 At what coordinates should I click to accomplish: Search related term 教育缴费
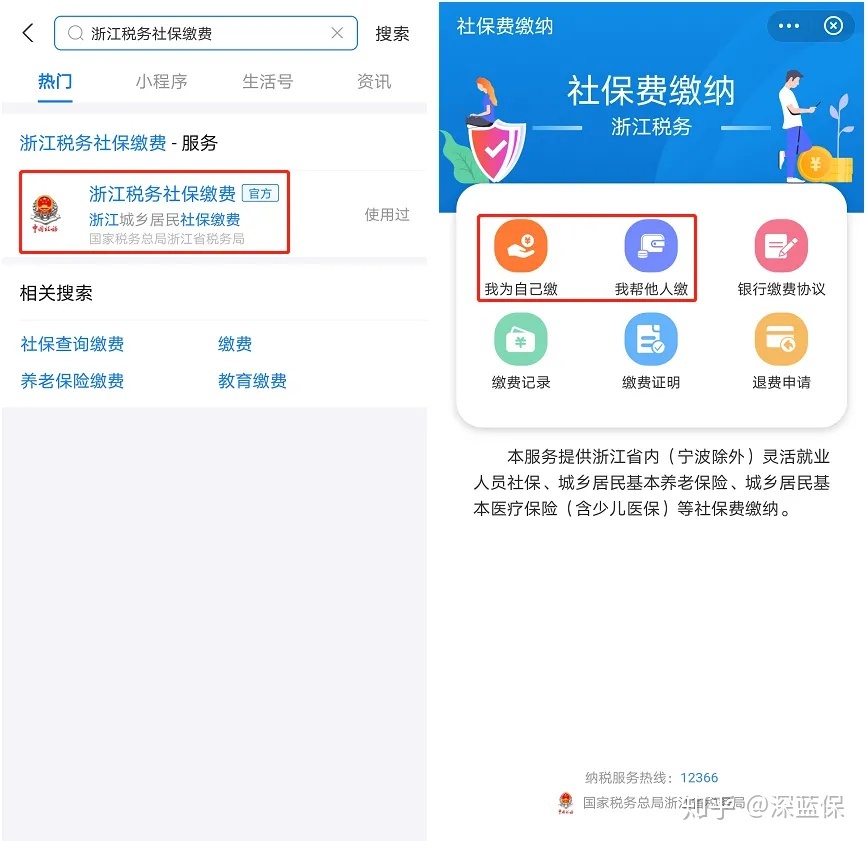(252, 381)
